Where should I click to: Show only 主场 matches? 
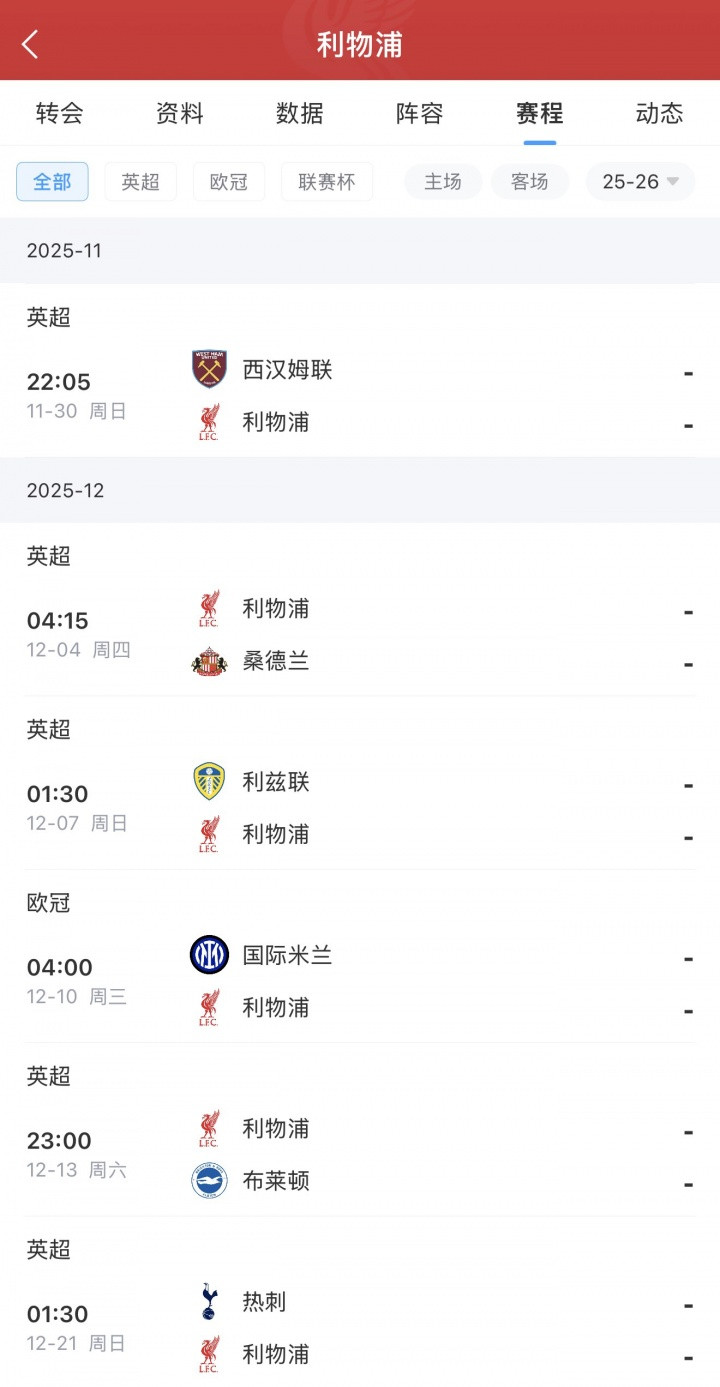[443, 182]
